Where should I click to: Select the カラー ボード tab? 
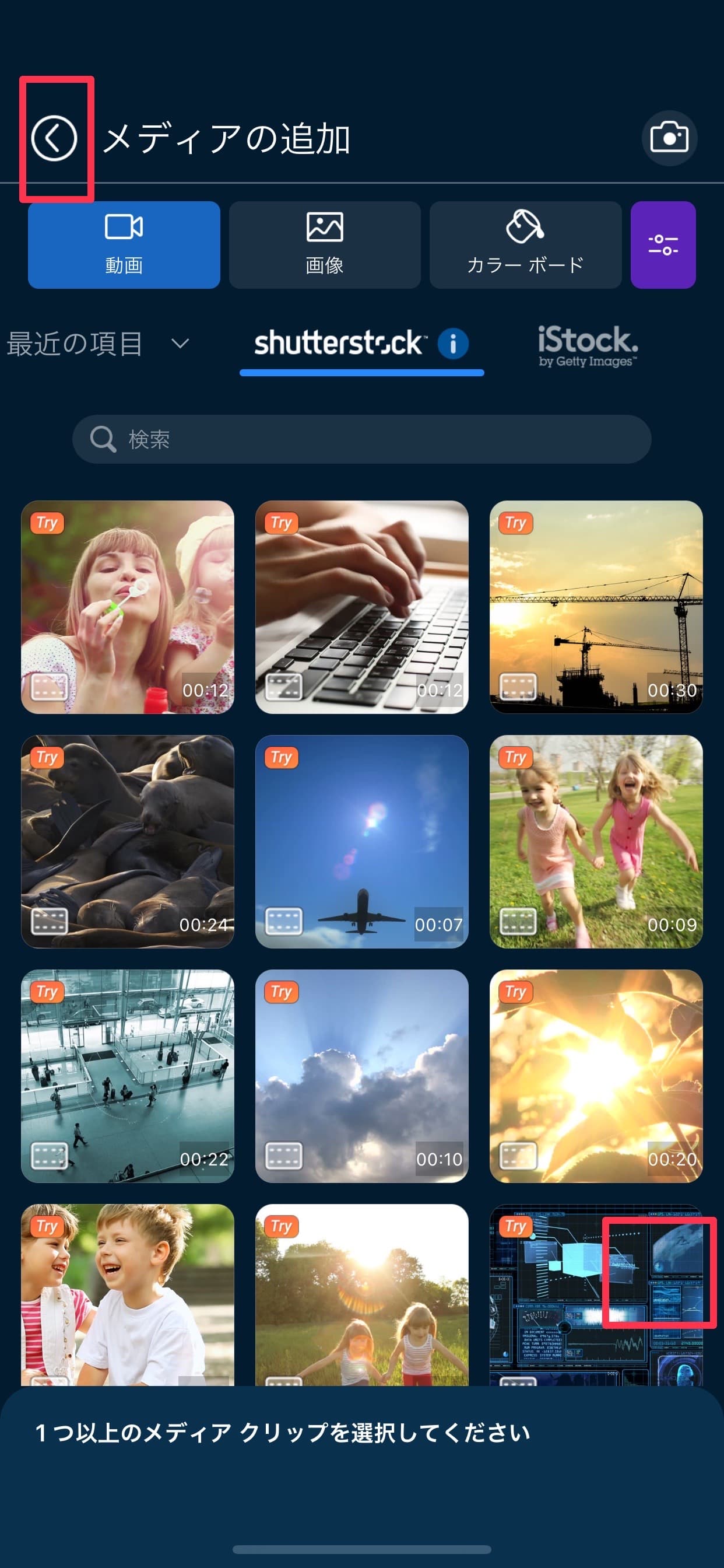525,244
